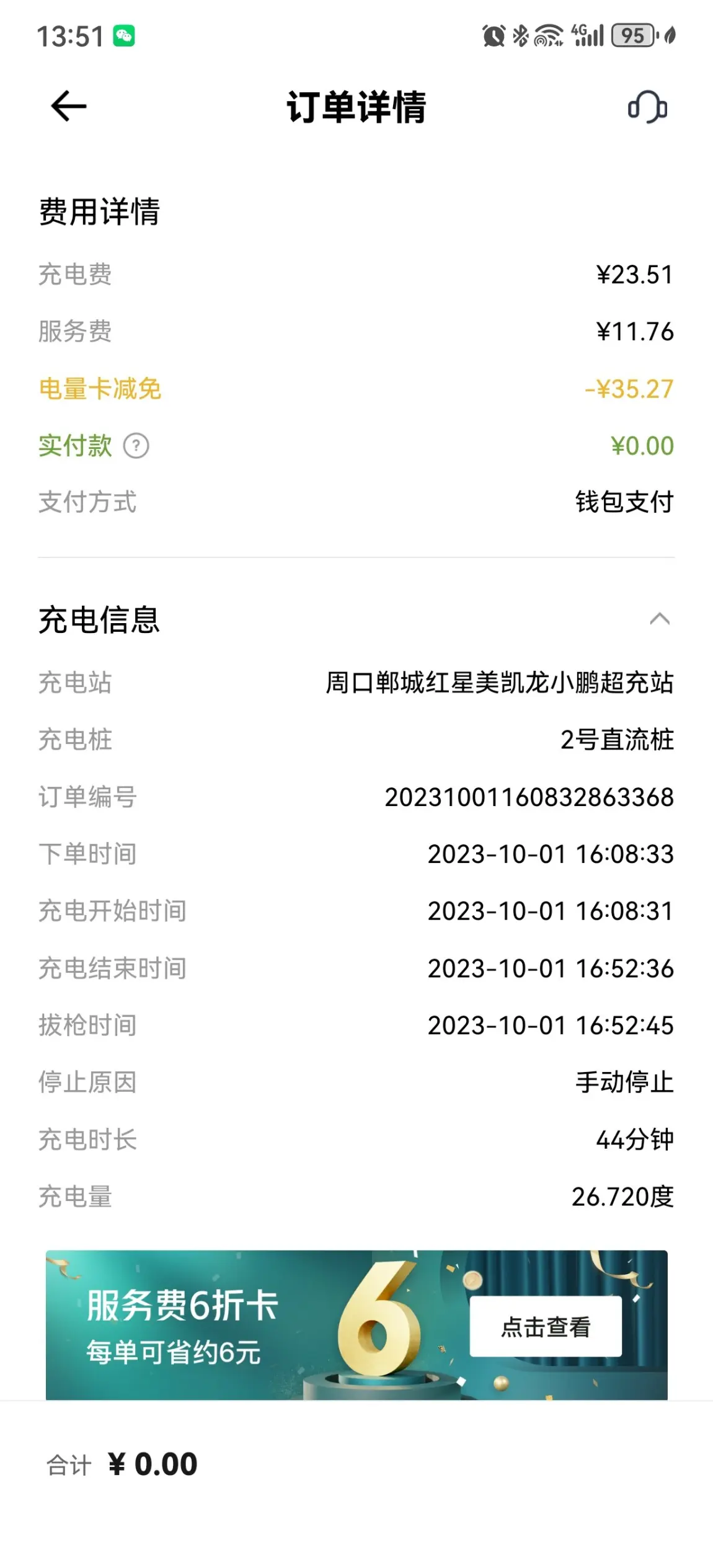This screenshot has width=713, height=1568.
Task: Collapse the 充电信息 section
Action: point(660,619)
